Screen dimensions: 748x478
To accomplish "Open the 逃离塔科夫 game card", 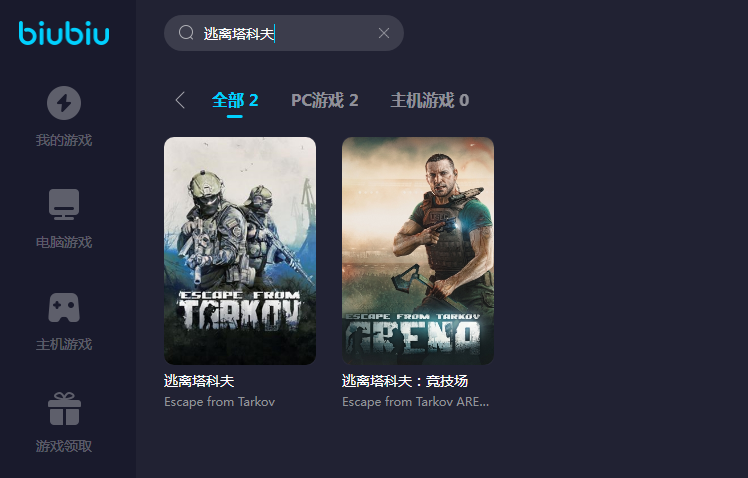I will (240, 251).
